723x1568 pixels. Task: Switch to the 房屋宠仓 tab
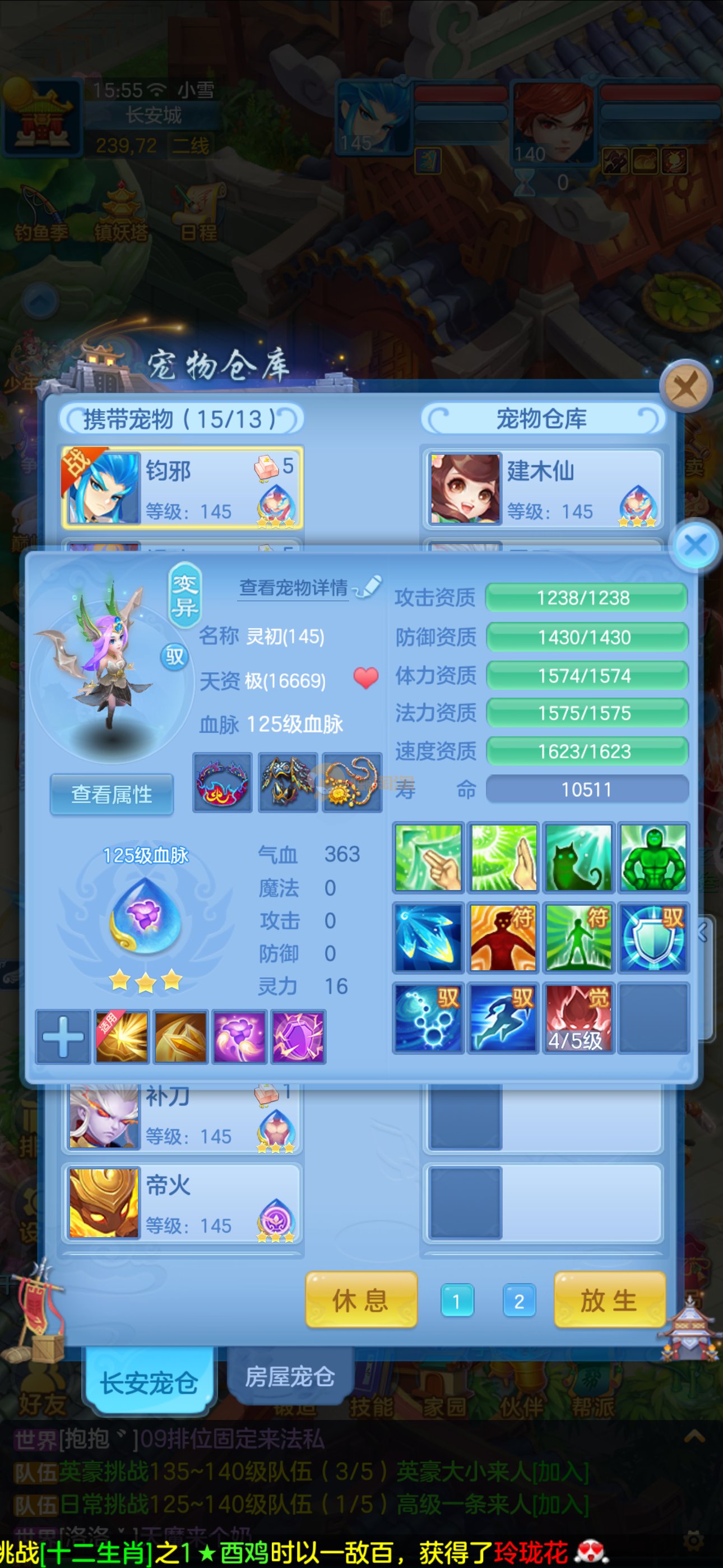(290, 1377)
